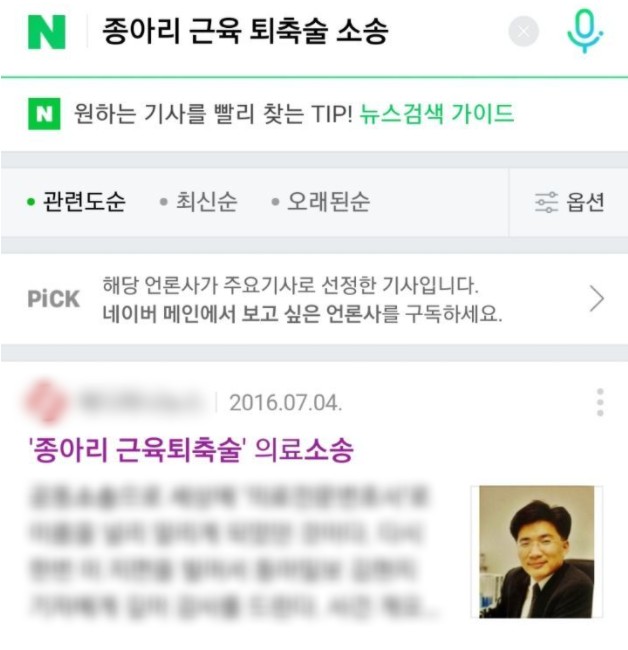Image resolution: width=628 pixels, height=650 pixels.
Task: Open the 뉴스검색 가이드 link
Action: point(437,114)
